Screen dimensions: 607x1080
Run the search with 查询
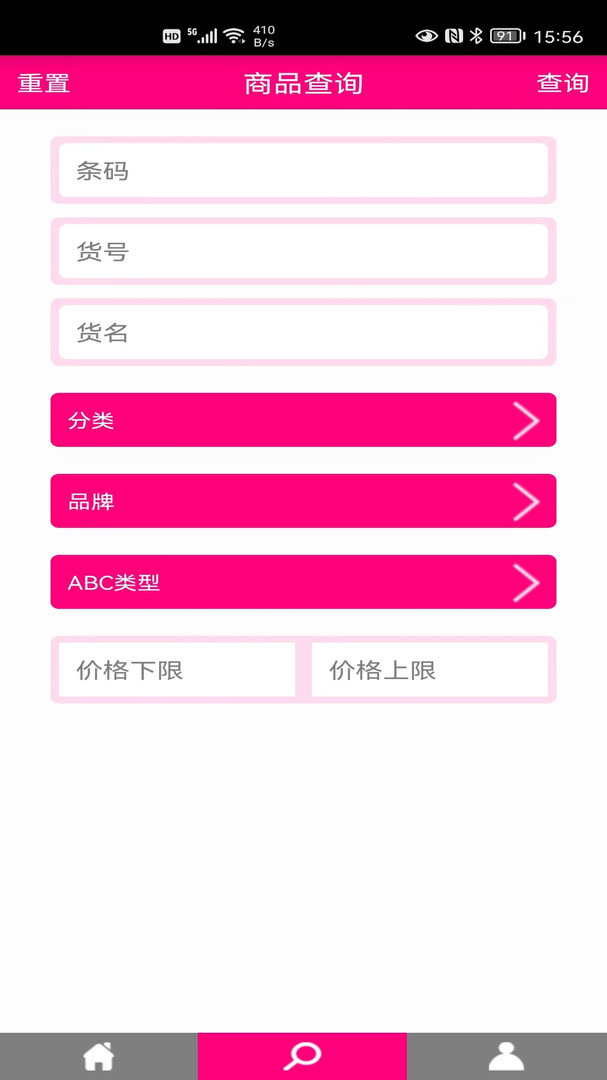click(x=562, y=83)
